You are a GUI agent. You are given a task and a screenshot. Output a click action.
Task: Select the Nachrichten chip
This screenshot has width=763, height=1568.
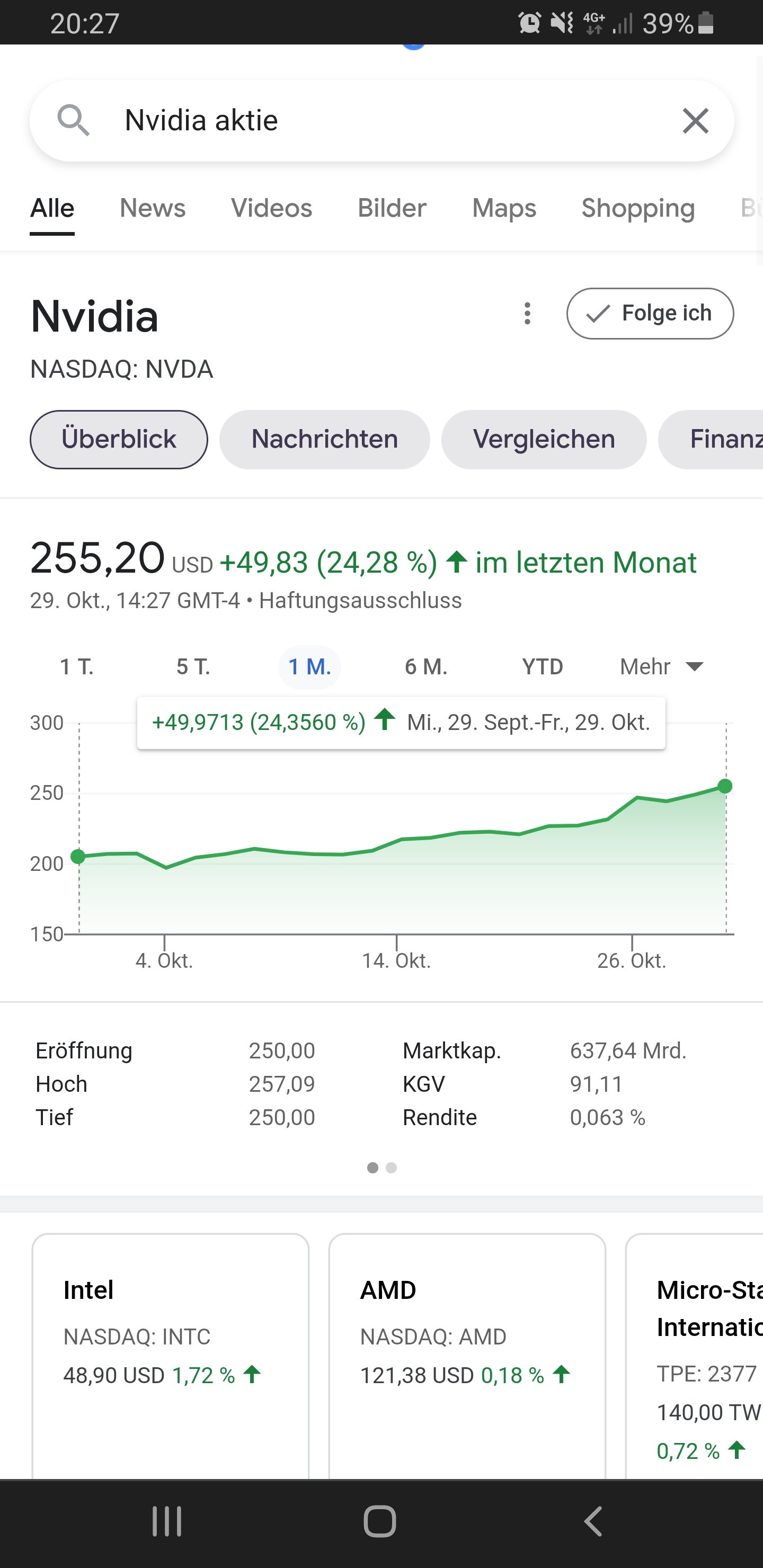click(x=325, y=440)
